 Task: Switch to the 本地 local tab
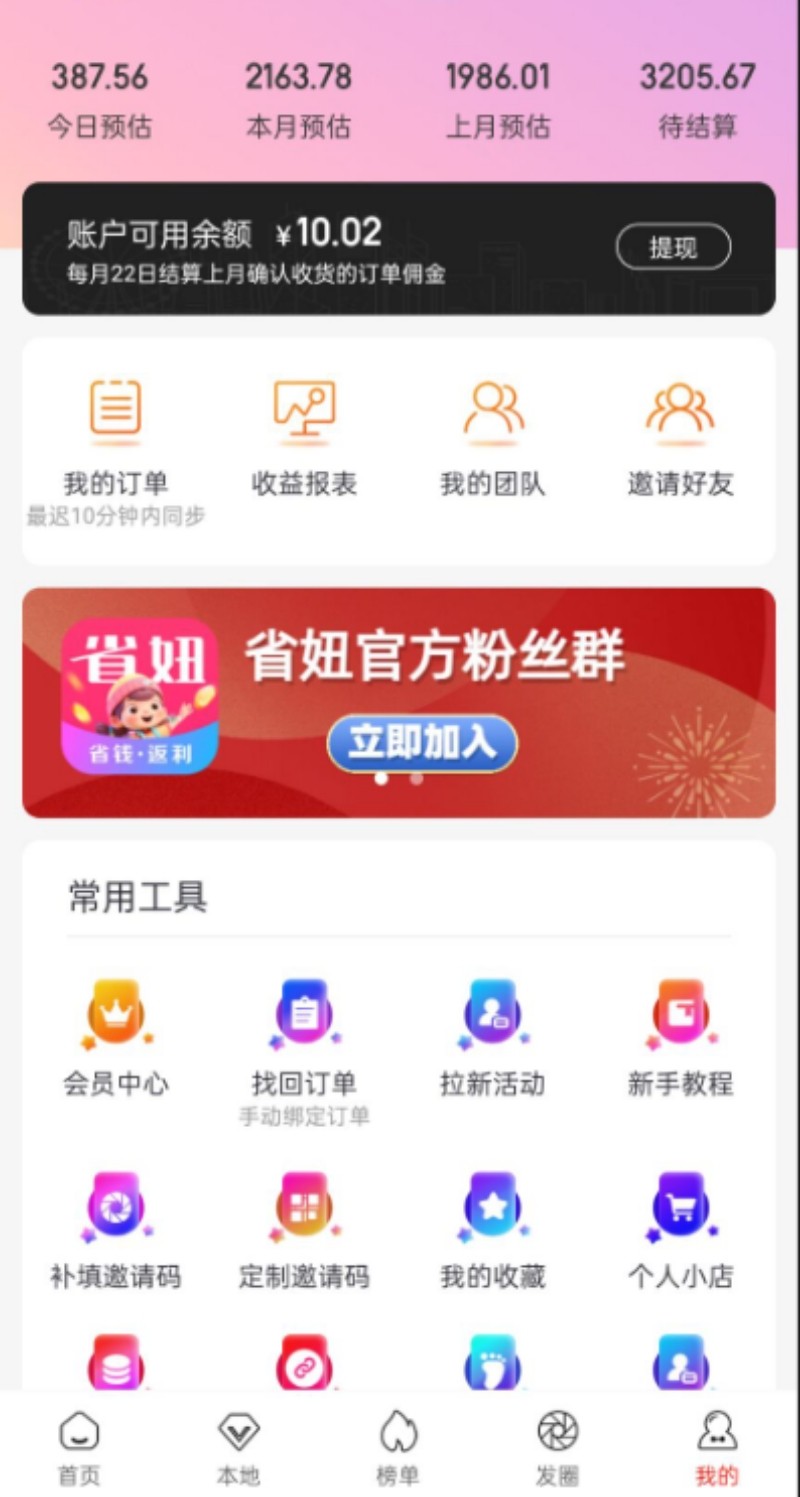(238, 1447)
